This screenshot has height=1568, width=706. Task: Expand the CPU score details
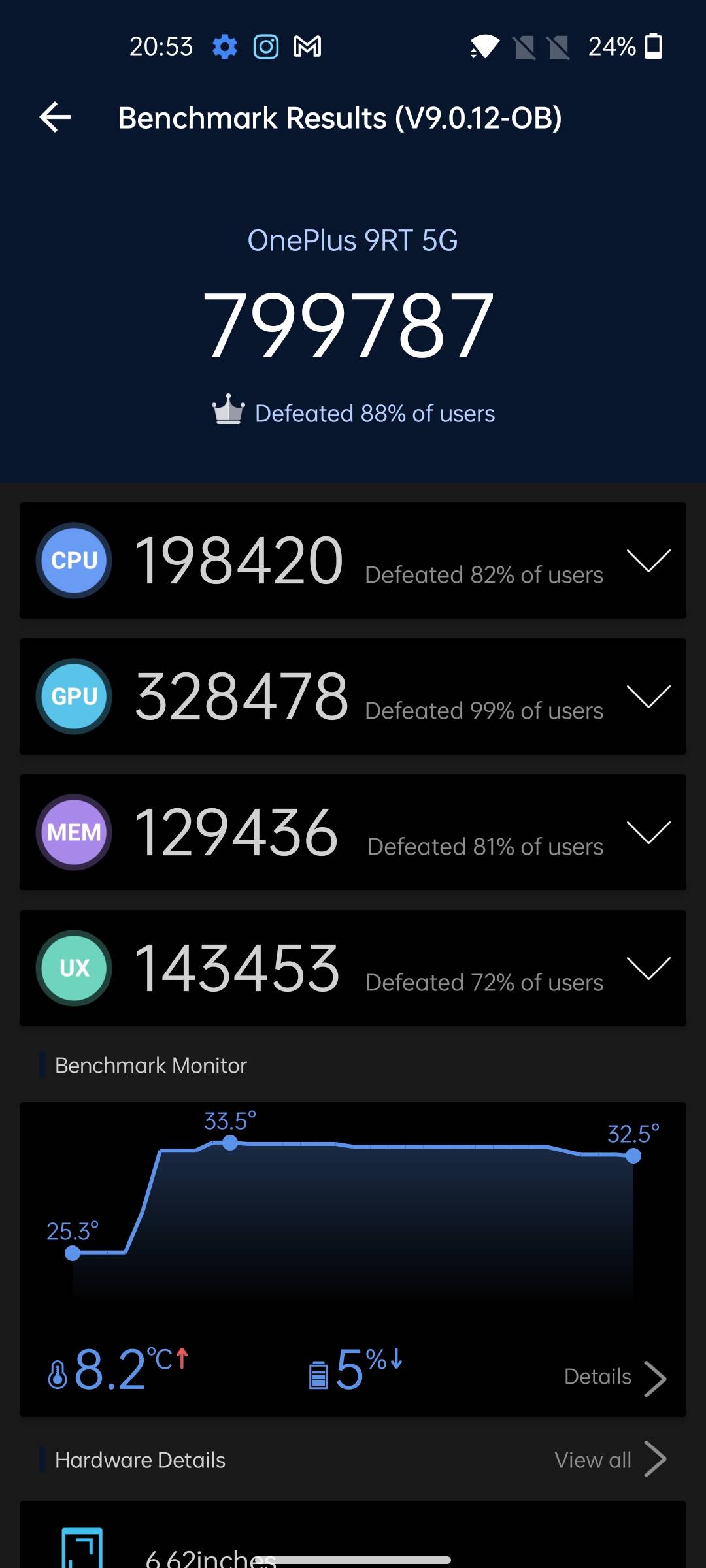tap(648, 561)
